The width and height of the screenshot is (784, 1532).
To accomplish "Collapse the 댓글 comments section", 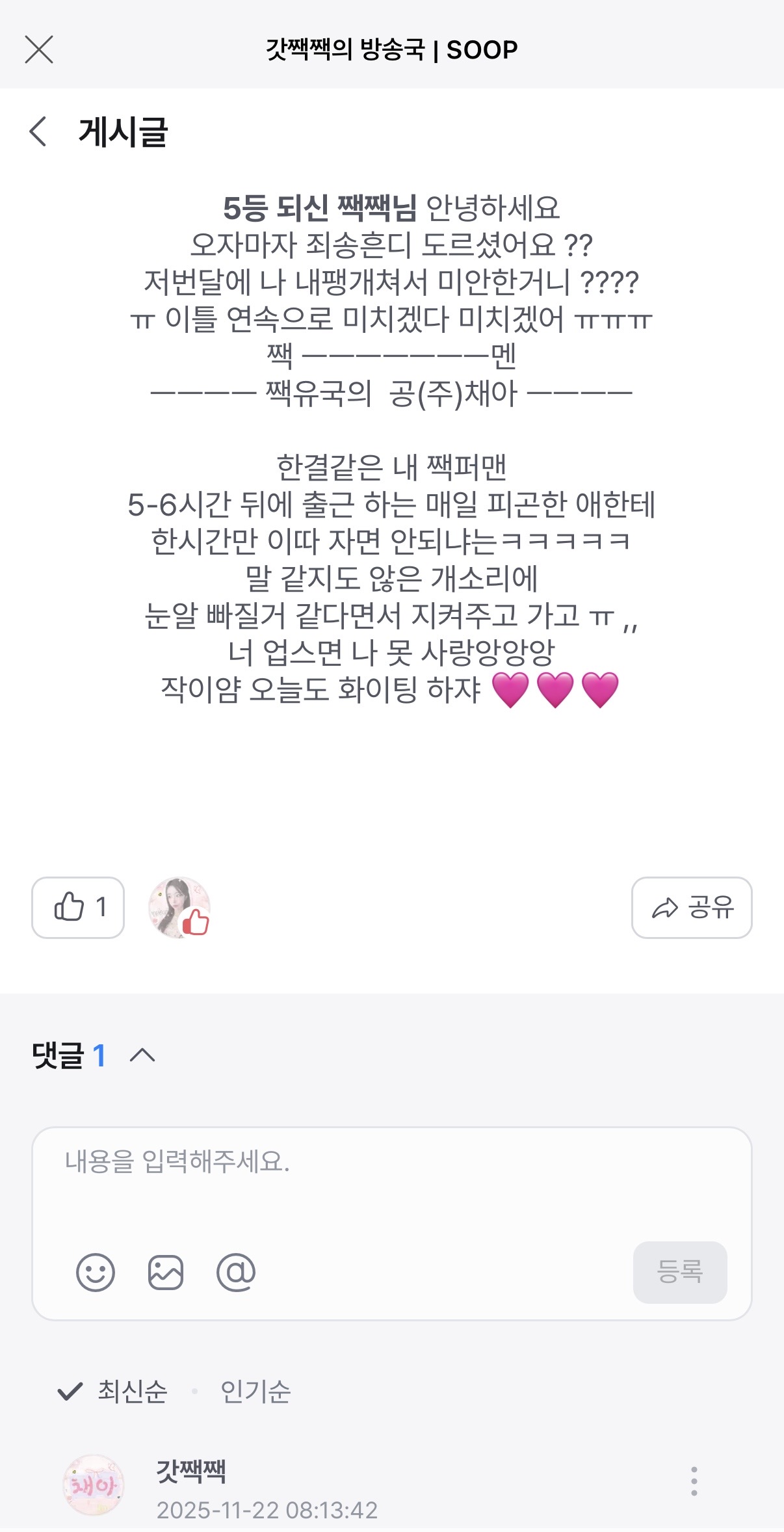I will click(142, 1055).
